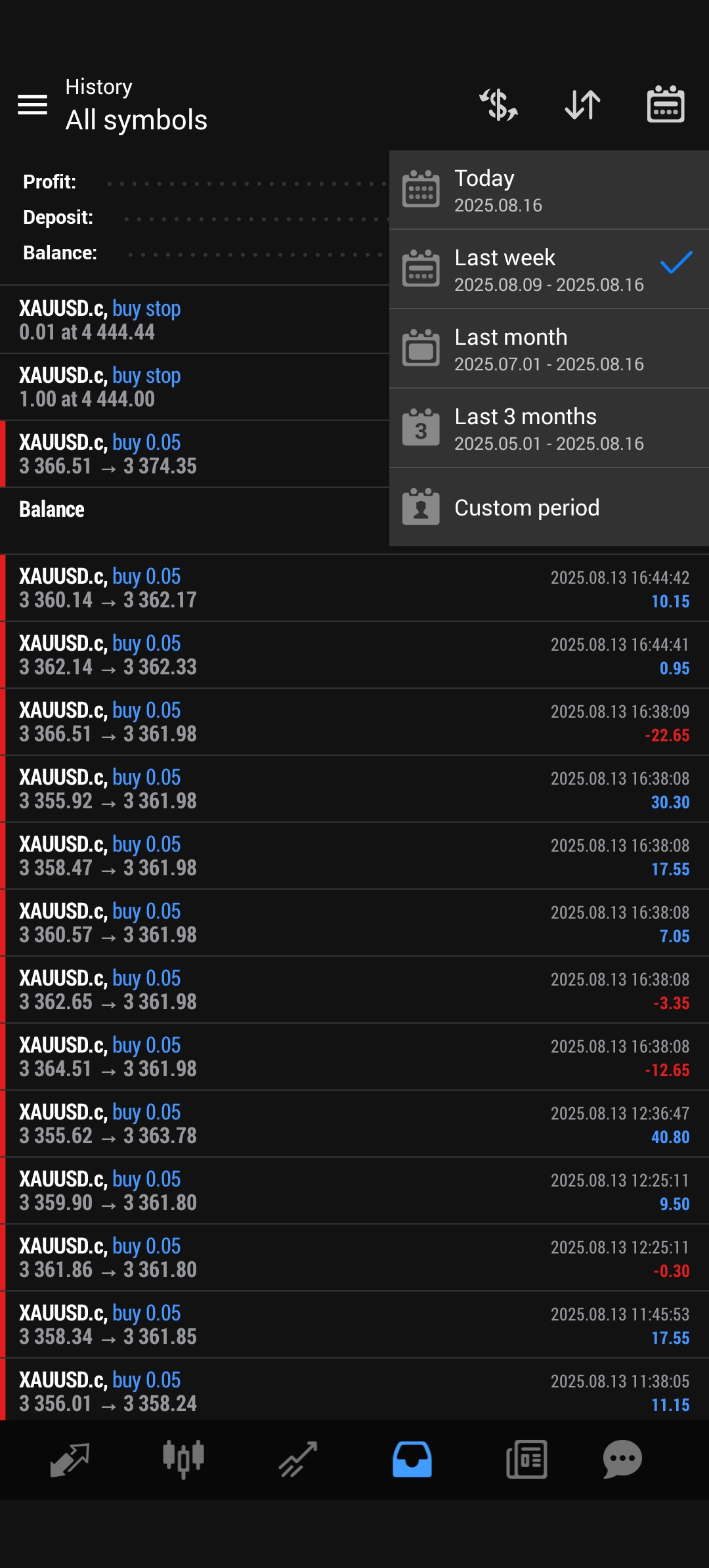The width and height of the screenshot is (709, 1568).
Task: Go to the trade trend-line tab
Action: tap(298, 1460)
